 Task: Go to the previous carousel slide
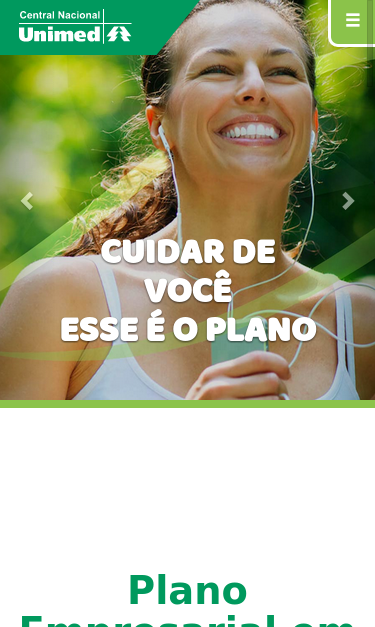click(x=27, y=201)
